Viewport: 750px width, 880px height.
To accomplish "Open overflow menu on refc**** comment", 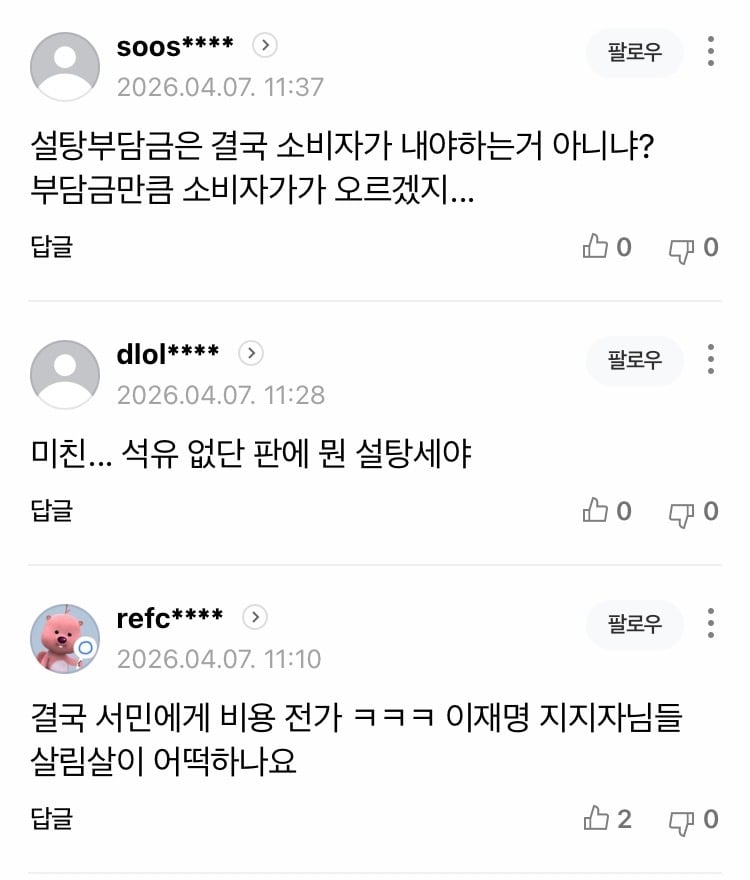I will [710, 624].
